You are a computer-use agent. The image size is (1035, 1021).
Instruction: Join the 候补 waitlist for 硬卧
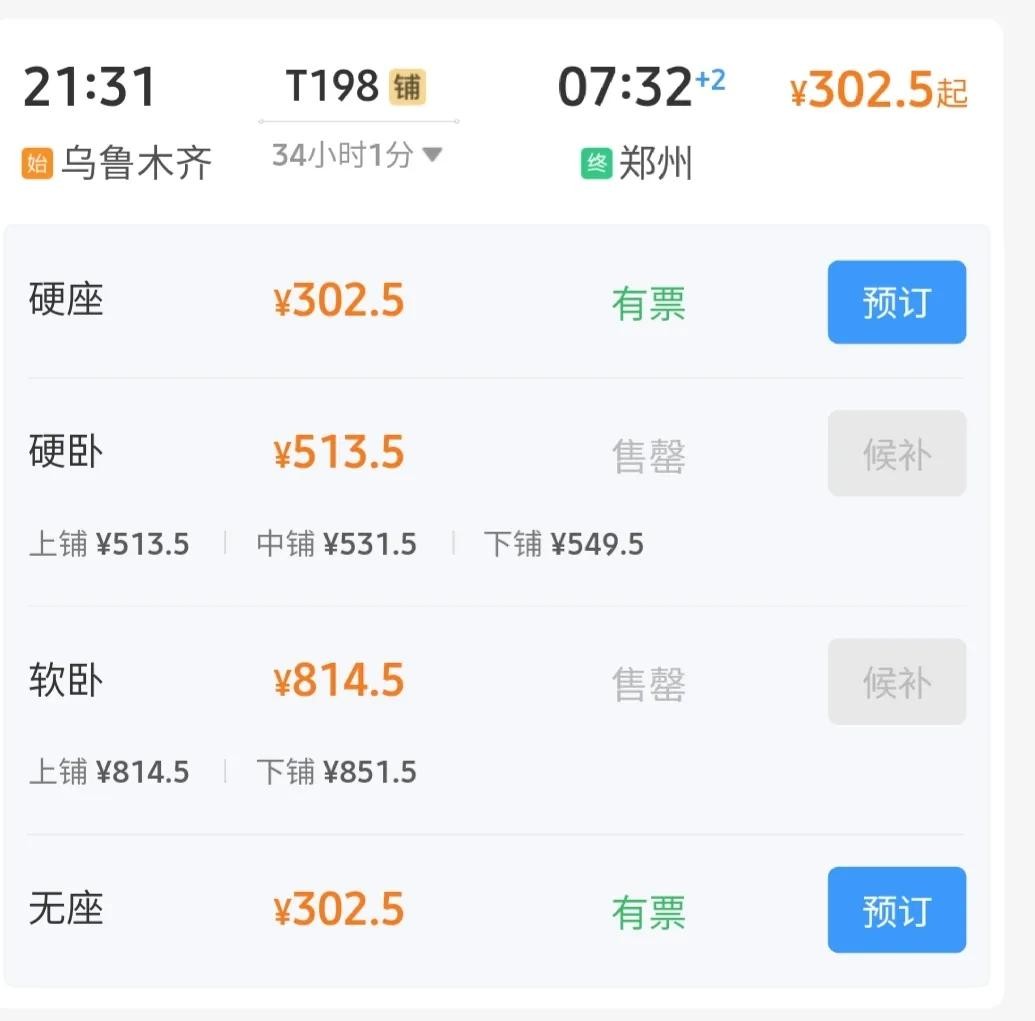(x=896, y=453)
